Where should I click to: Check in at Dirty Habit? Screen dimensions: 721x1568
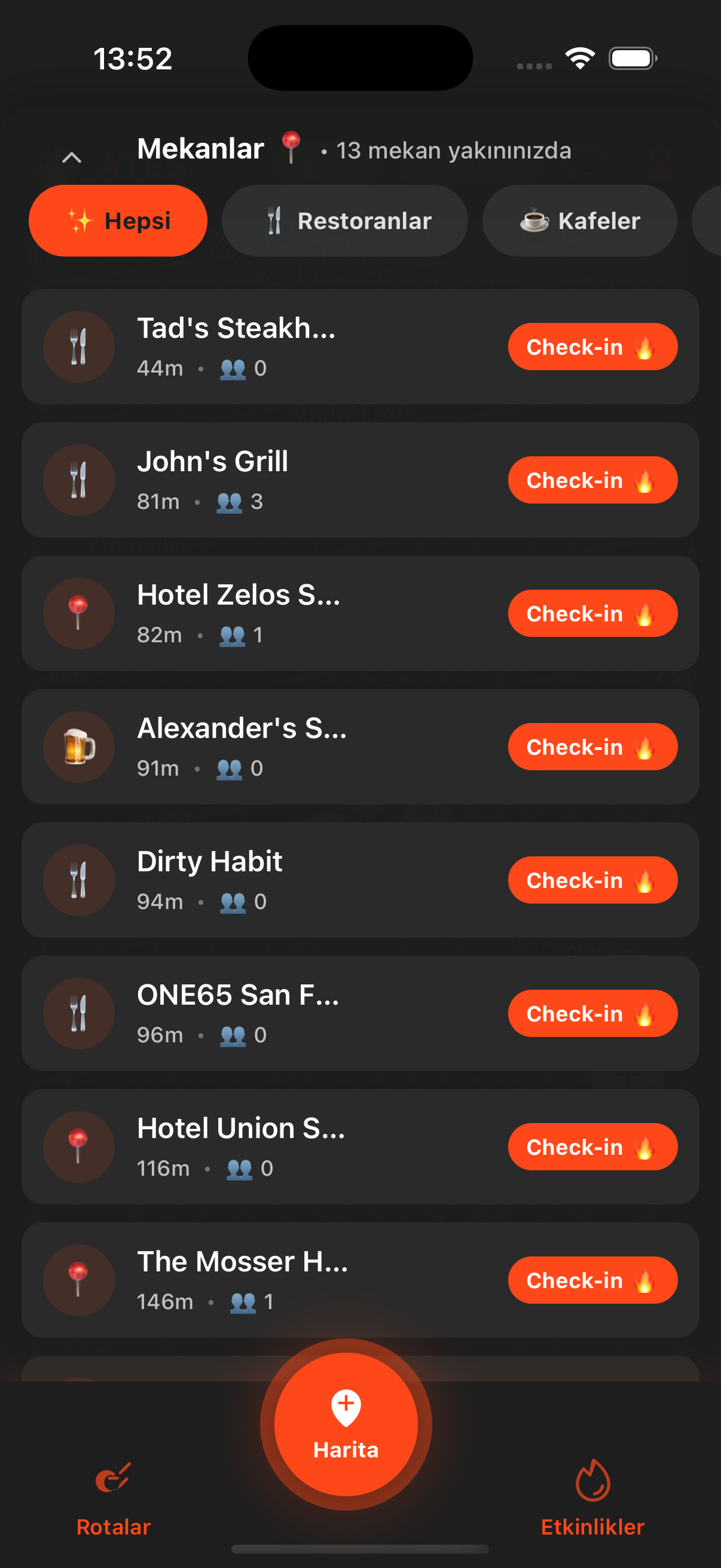(592, 880)
